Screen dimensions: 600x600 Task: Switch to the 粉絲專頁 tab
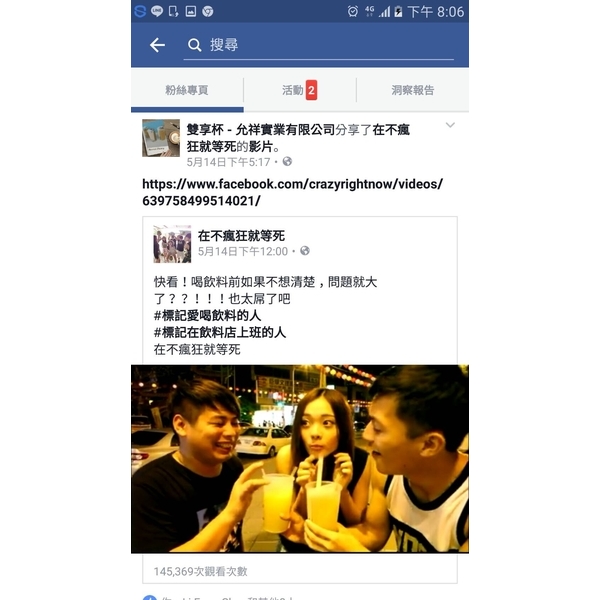(x=187, y=90)
